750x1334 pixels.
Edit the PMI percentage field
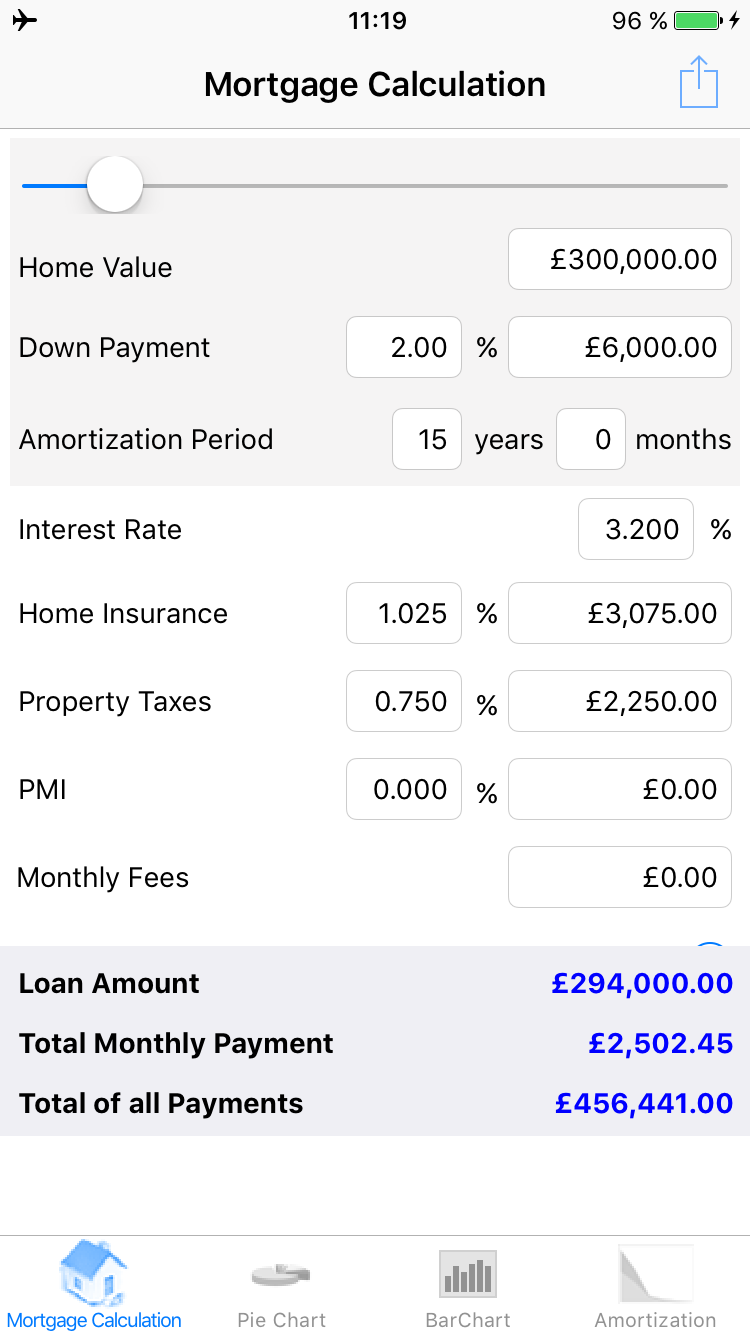coord(404,789)
